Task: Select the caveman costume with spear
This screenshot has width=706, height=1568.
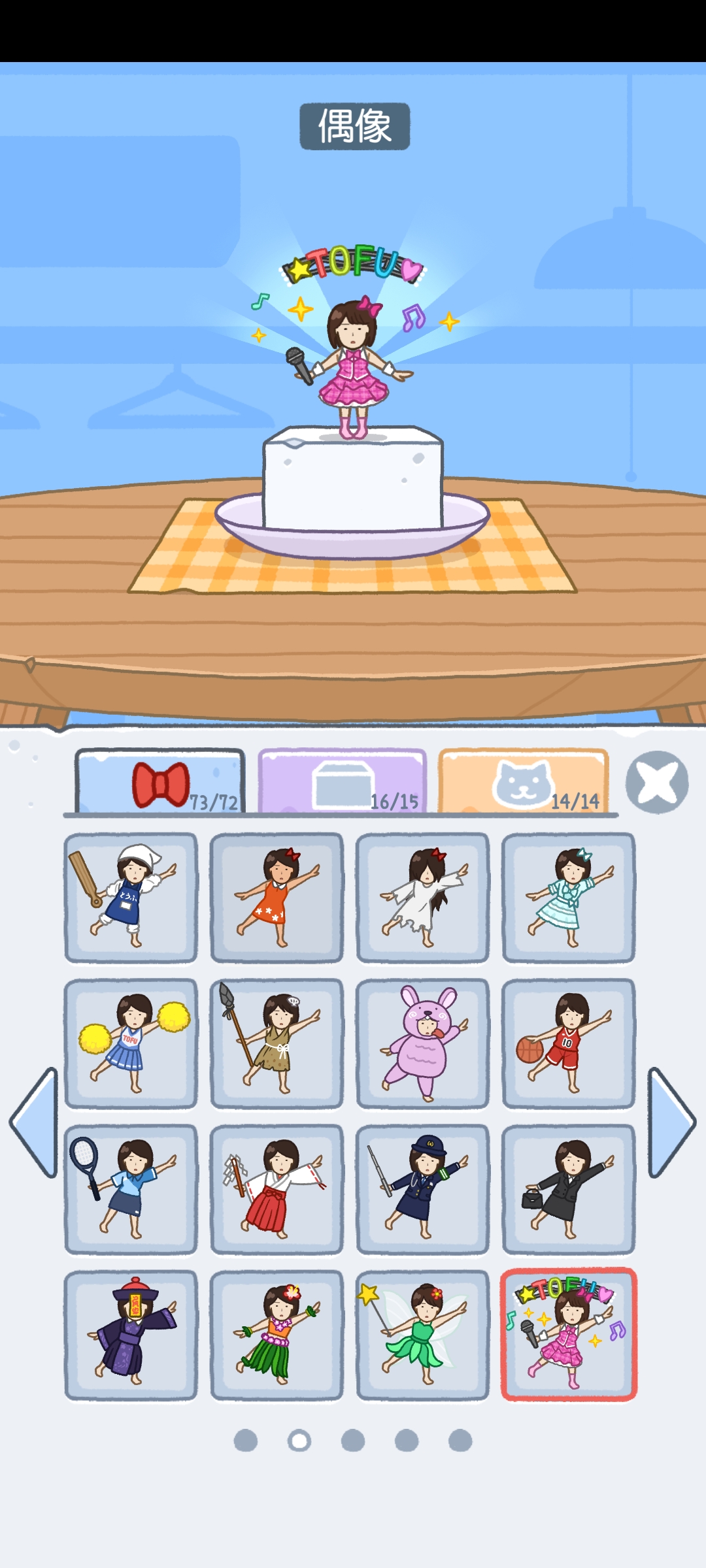Action: tap(277, 1043)
